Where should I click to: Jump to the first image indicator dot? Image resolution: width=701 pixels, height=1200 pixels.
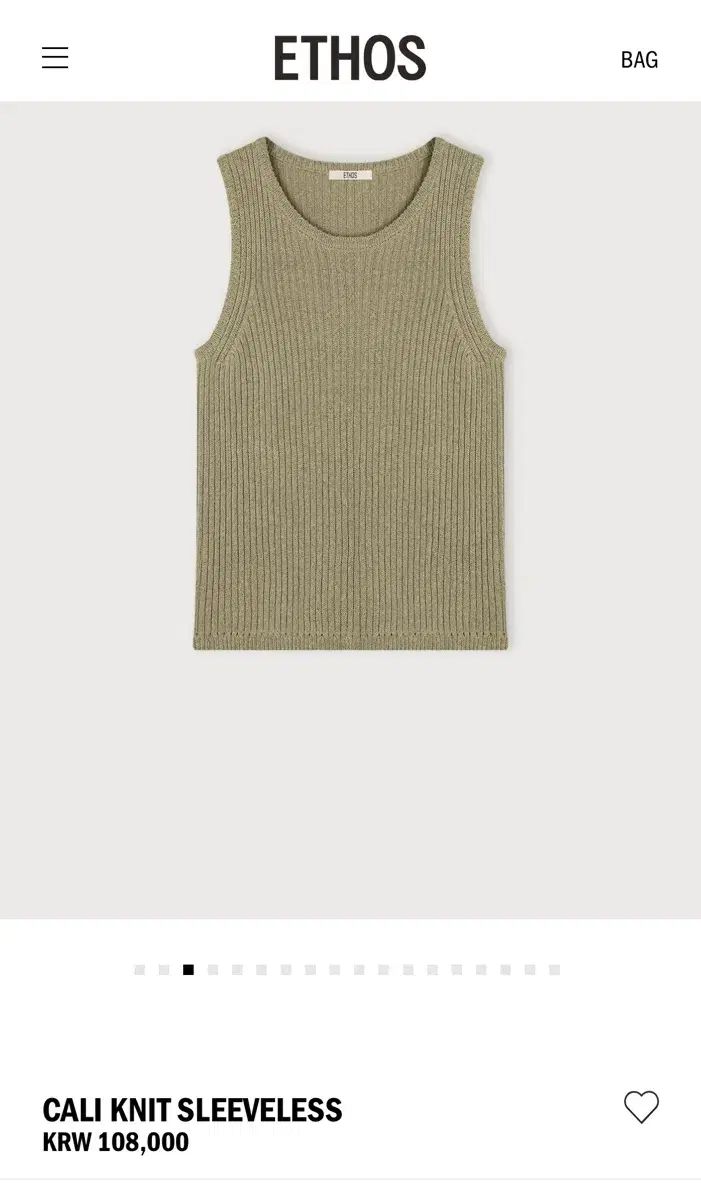click(140, 970)
